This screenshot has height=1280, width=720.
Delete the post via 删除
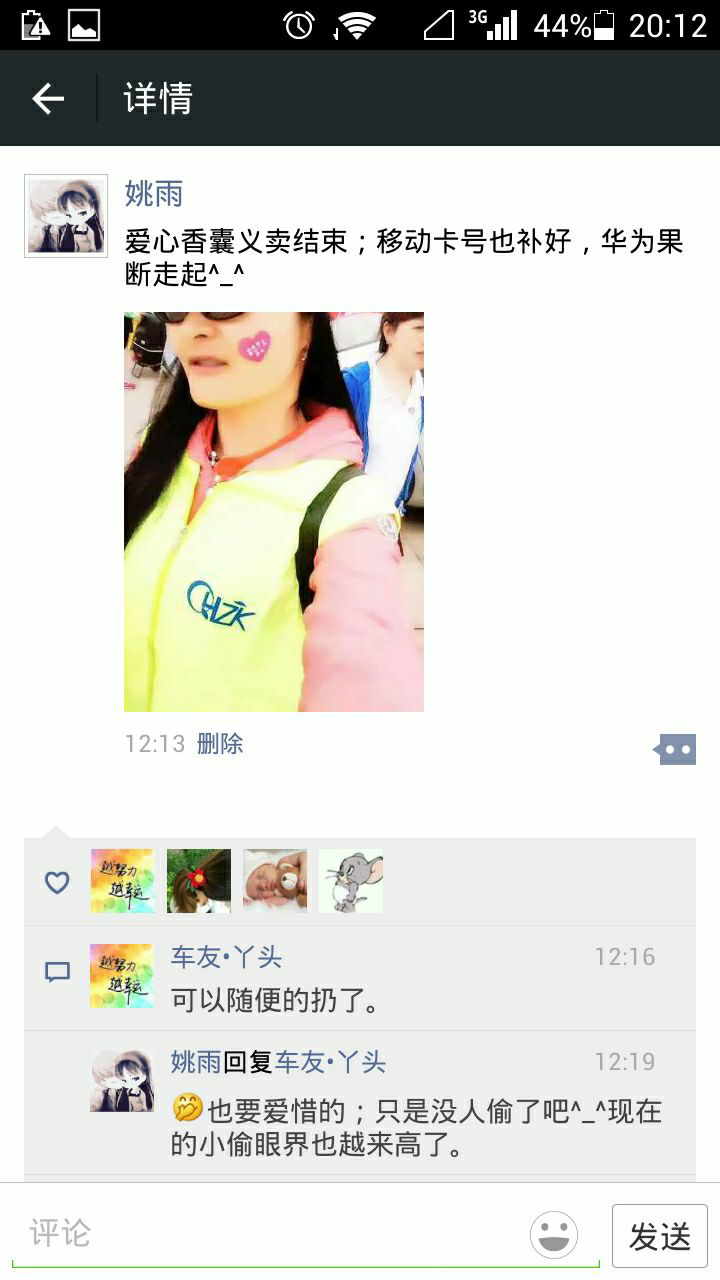[x=220, y=743]
